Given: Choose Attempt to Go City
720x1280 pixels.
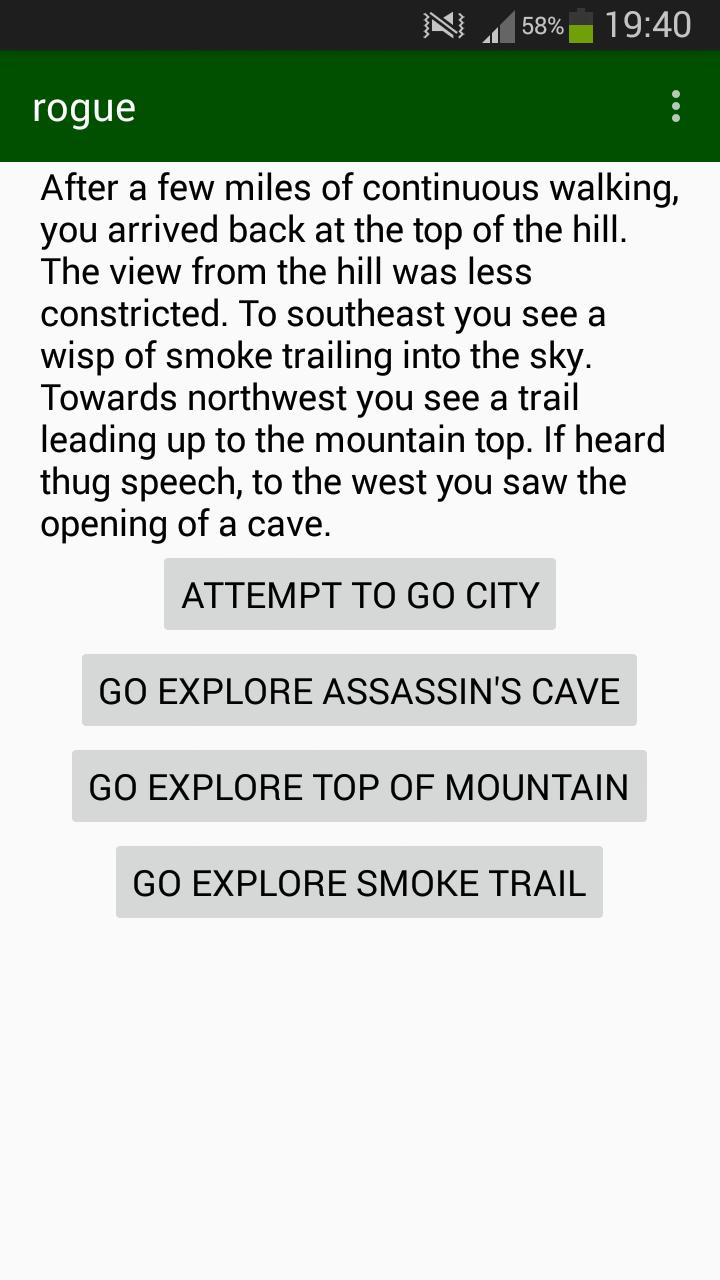Looking at the screenshot, I should click(x=359, y=595).
